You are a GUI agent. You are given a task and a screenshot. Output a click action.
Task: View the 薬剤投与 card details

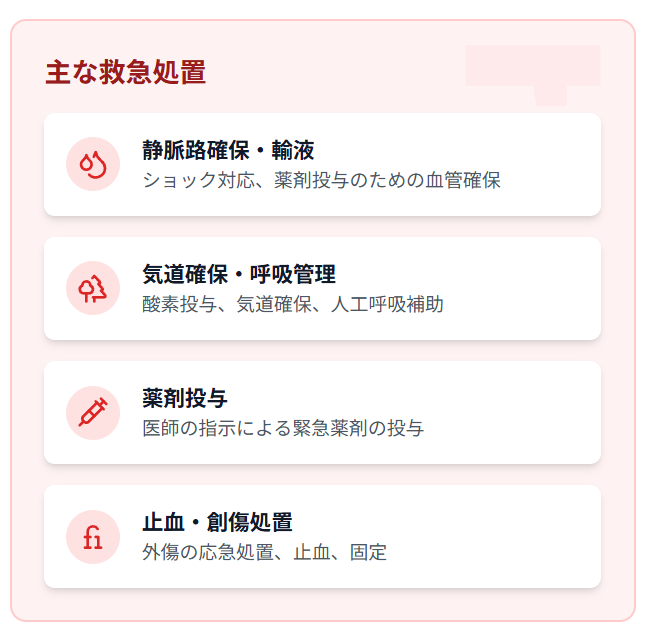point(322,413)
